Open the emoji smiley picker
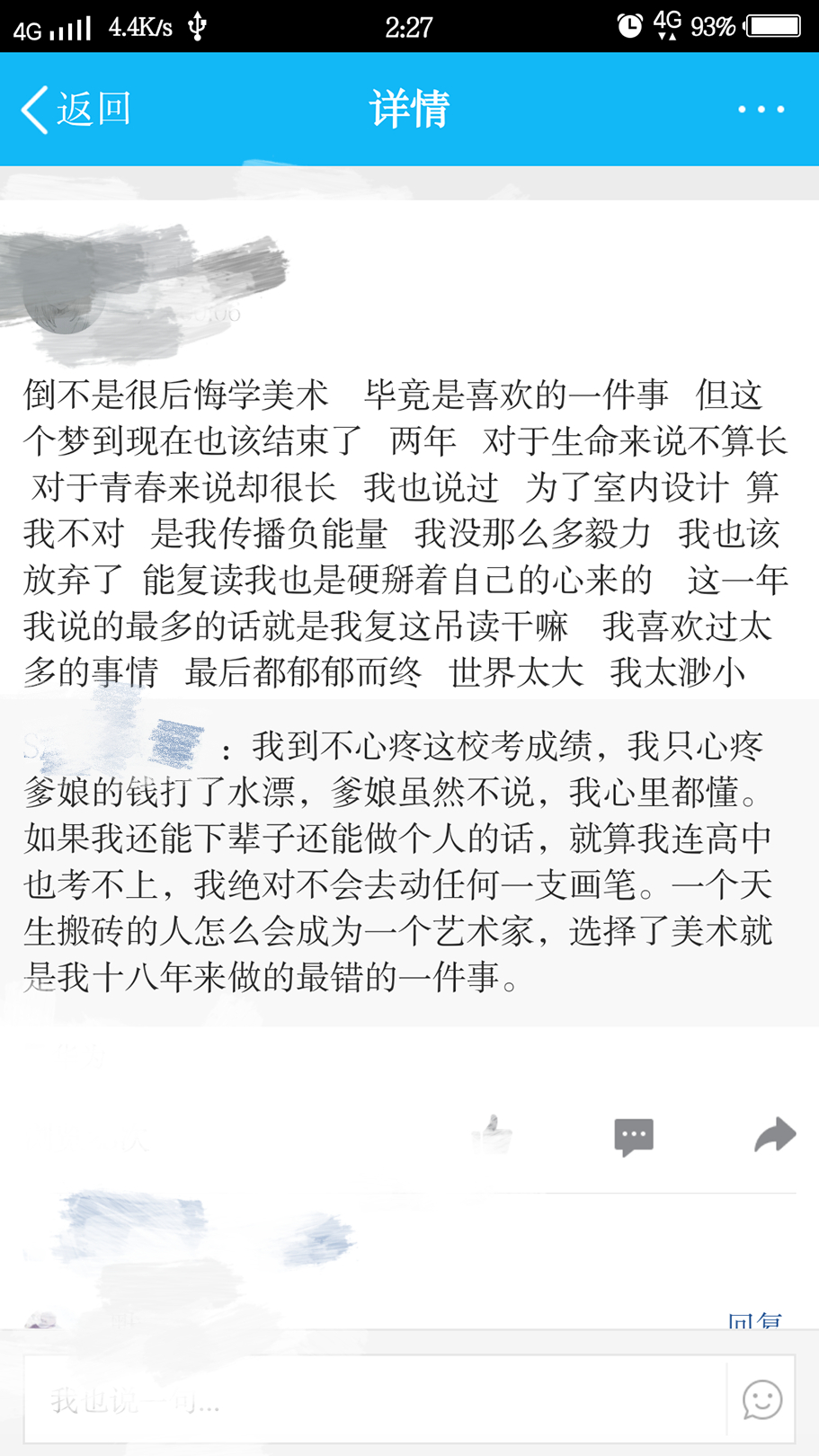The image size is (819, 1456). (761, 1399)
